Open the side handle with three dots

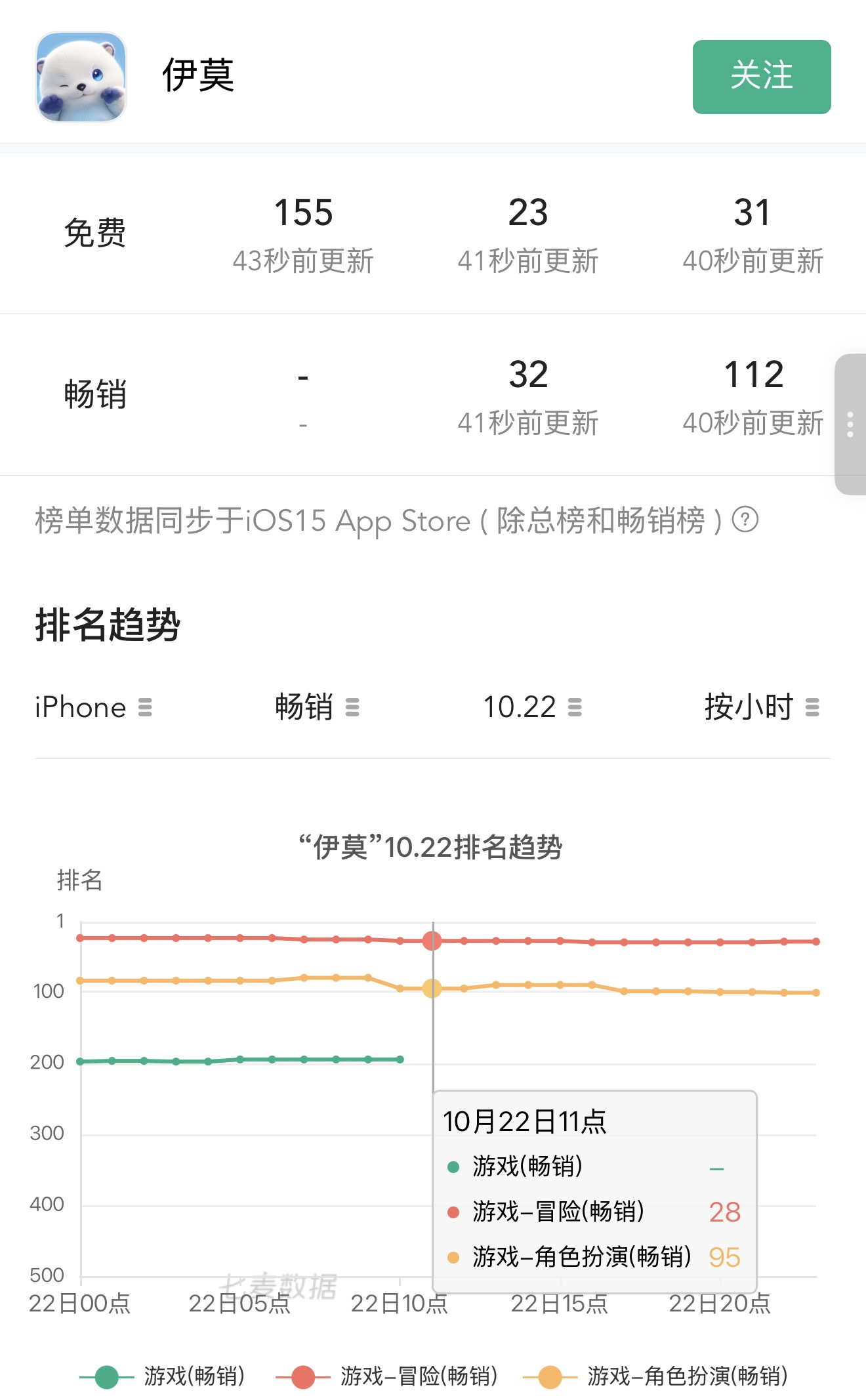(850, 424)
